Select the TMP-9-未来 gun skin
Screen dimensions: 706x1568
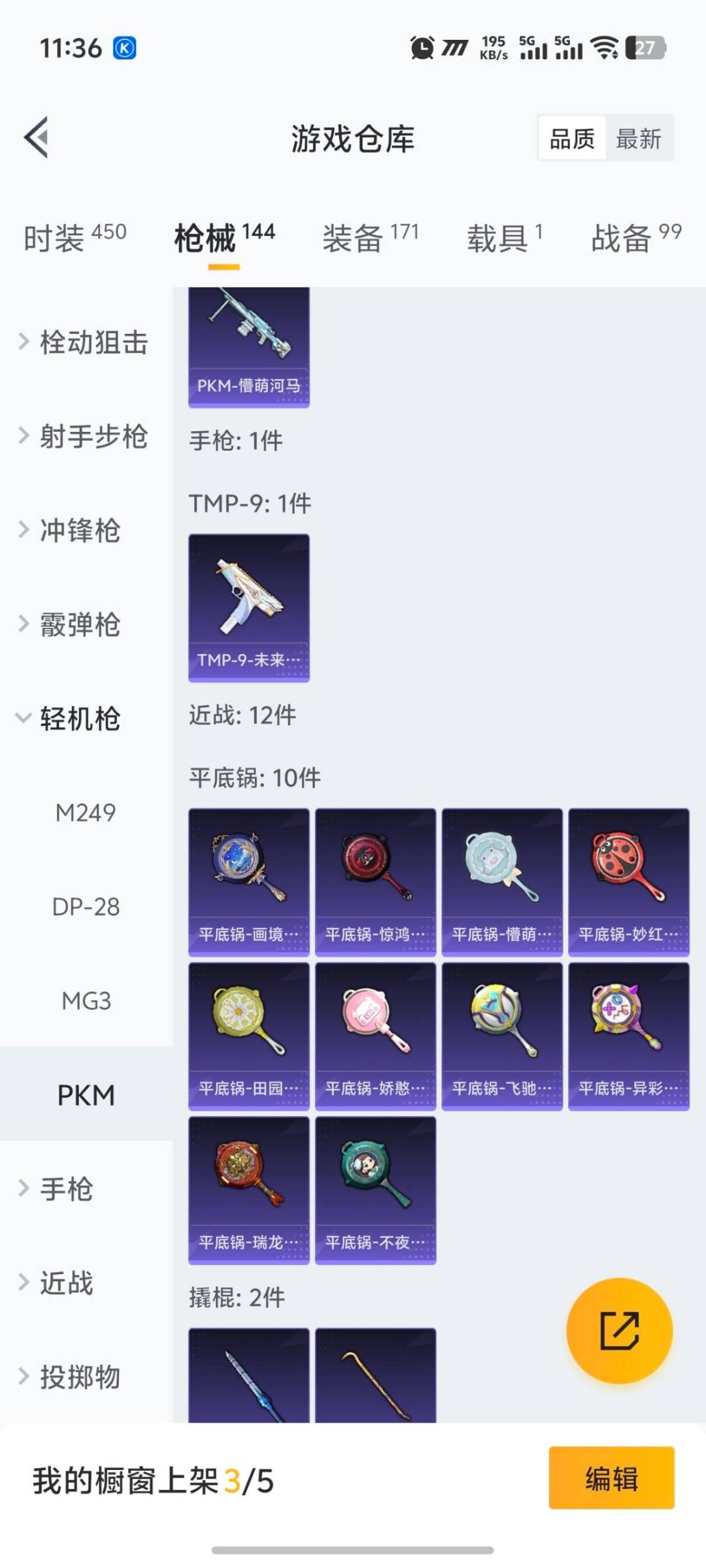click(248, 606)
